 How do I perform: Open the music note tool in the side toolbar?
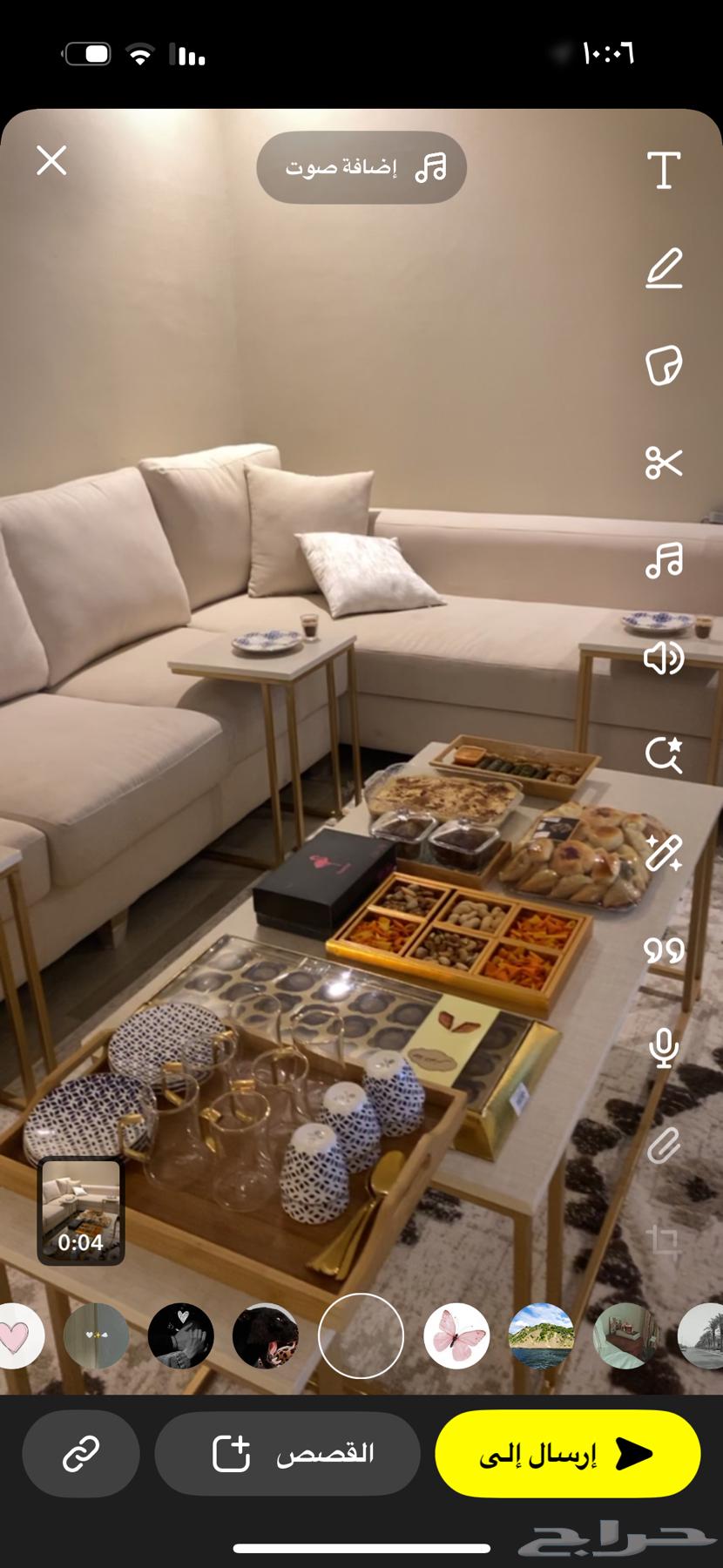tap(664, 560)
